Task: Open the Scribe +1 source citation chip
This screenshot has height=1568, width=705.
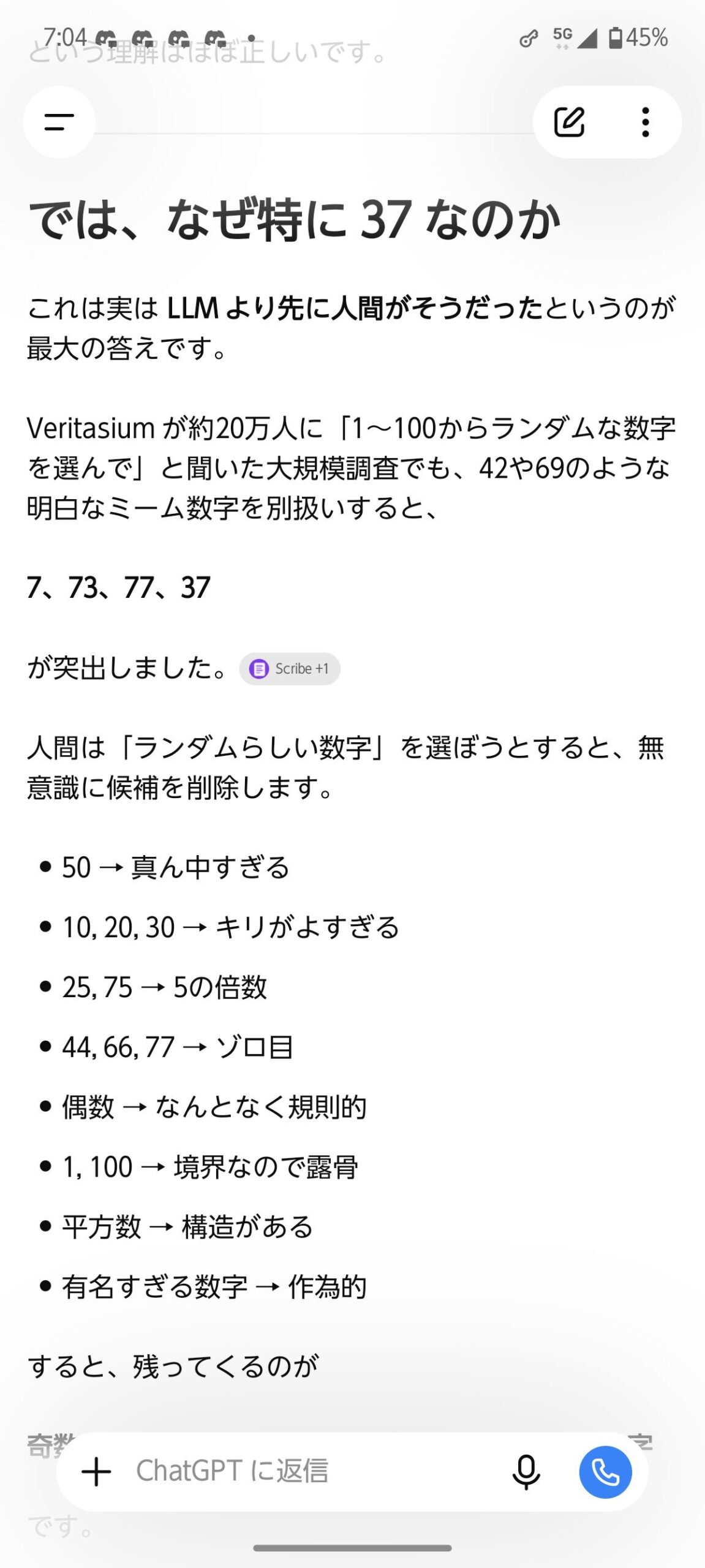Action: pos(290,668)
